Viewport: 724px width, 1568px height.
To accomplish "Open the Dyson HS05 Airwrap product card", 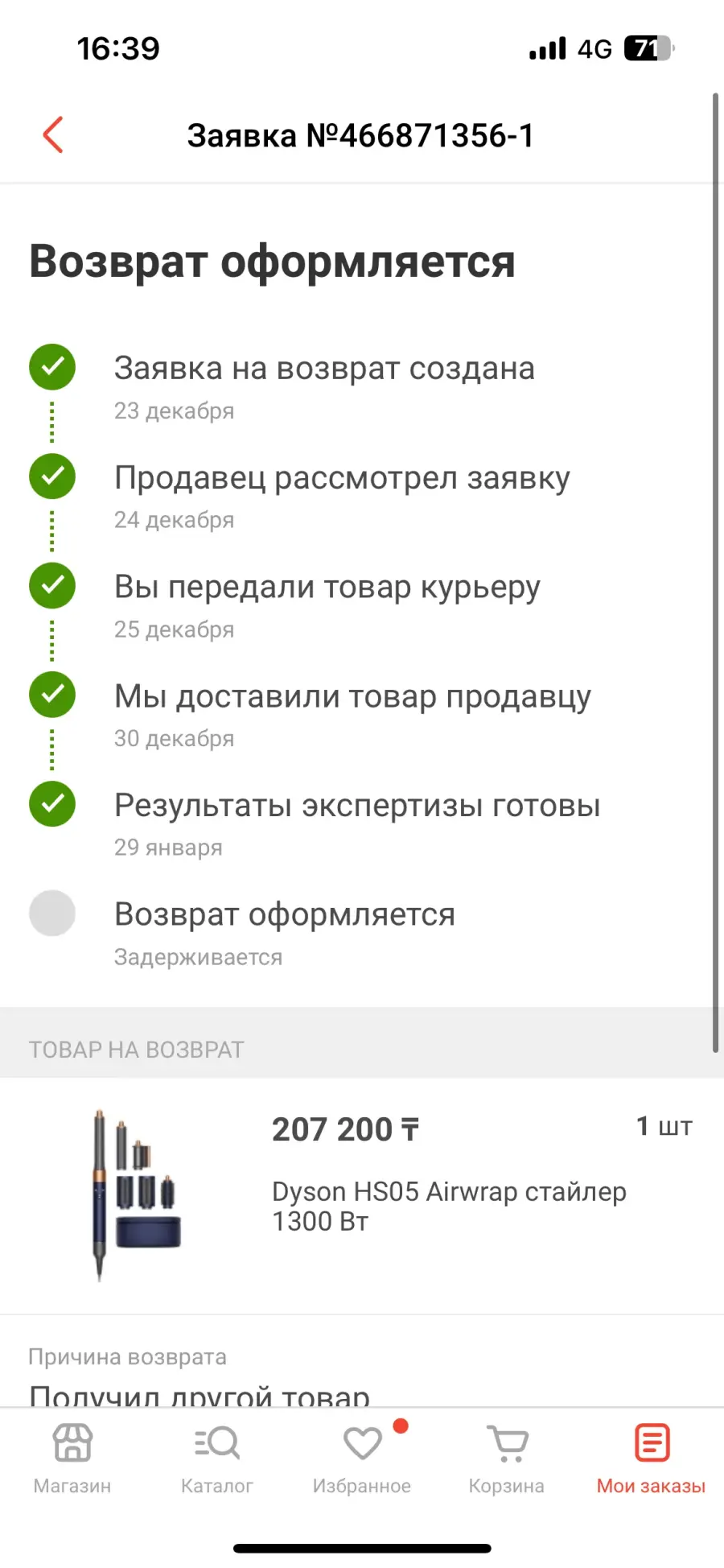I will click(362, 1195).
